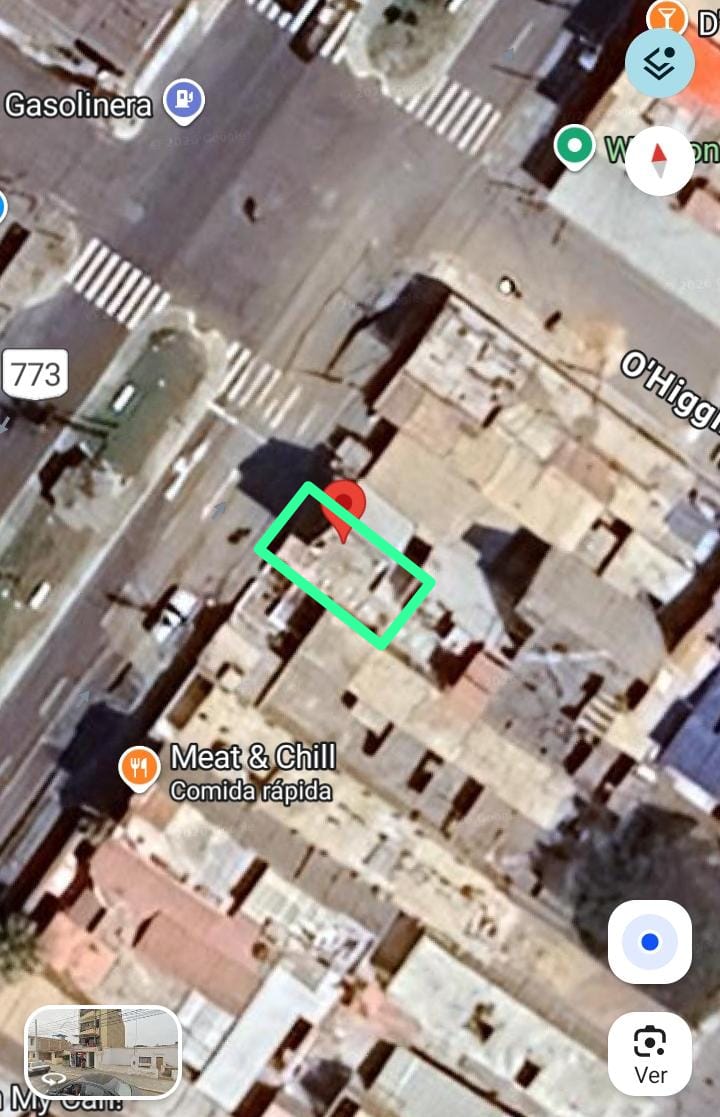Open the Street View thumbnail preview
The image size is (720, 1117).
[103, 1052]
